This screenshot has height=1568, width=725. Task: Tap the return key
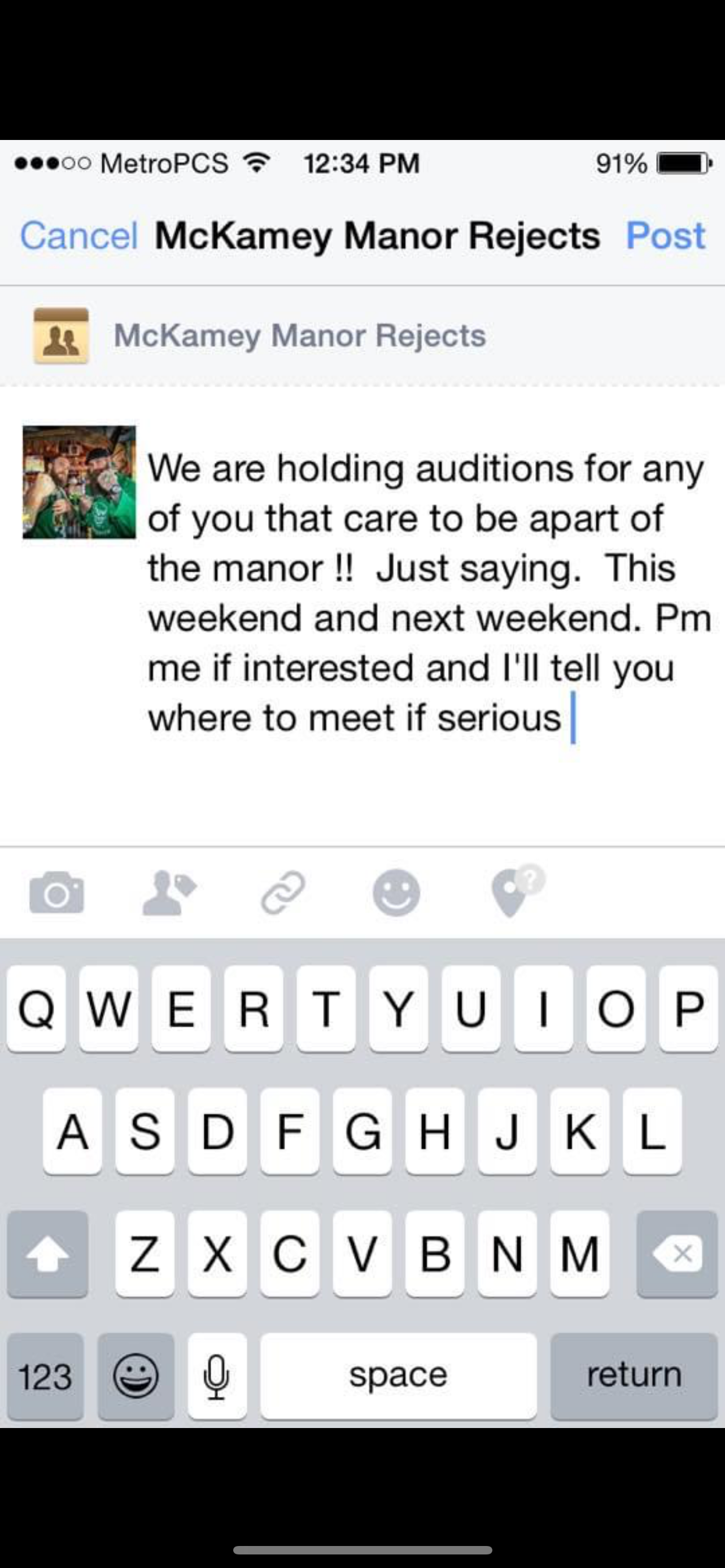click(x=634, y=1376)
